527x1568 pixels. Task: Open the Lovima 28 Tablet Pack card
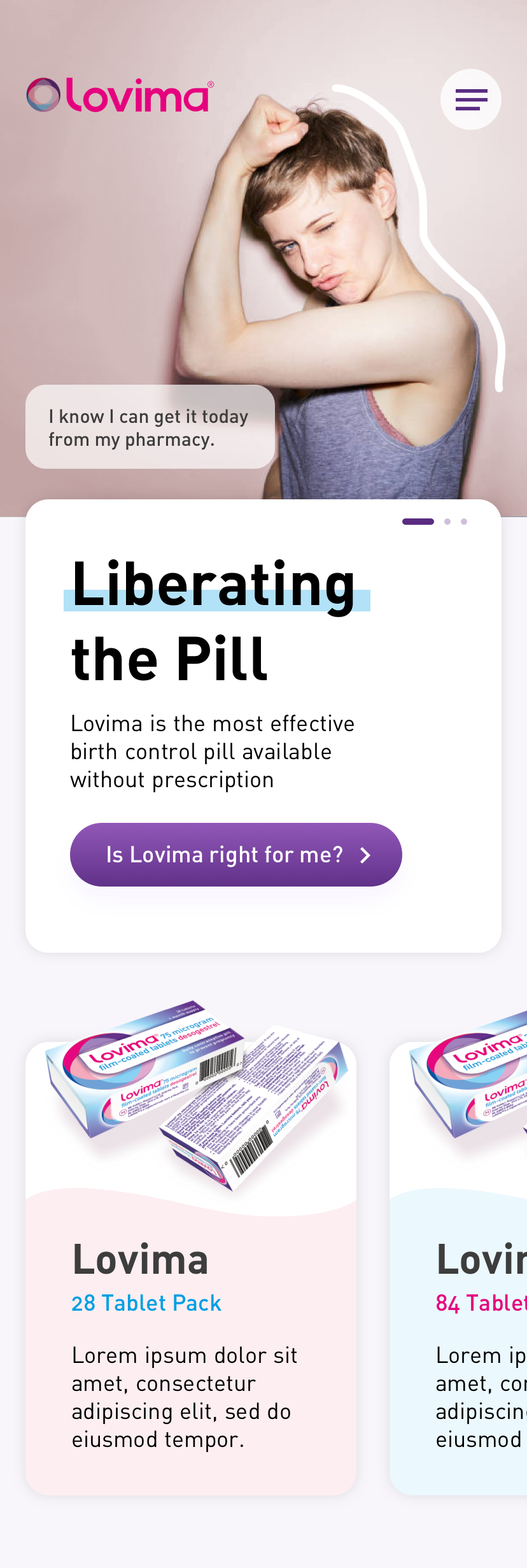coord(191,1268)
